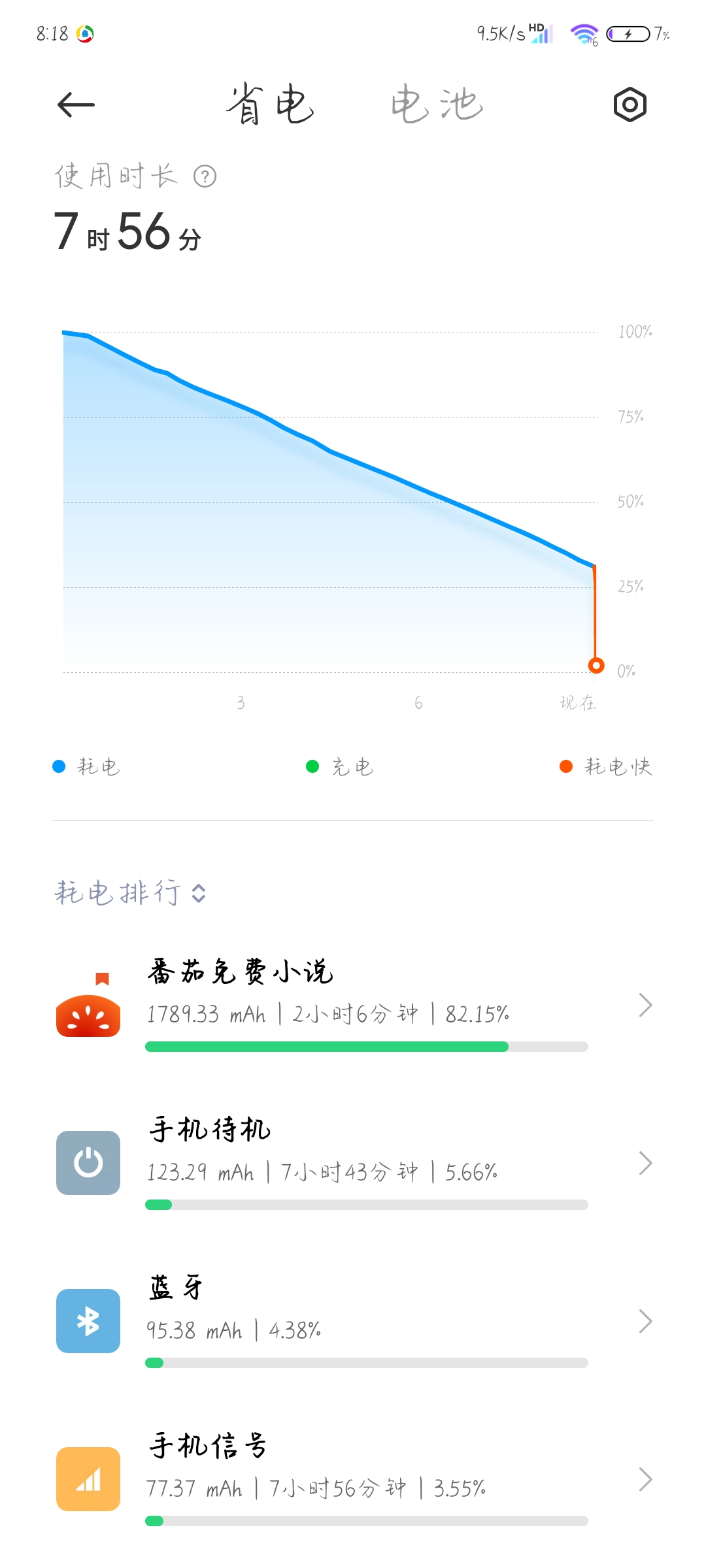Screen dimensions: 706x1568
Task: Open 番茄免费小说 power usage details
Action: pyautogui.click(x=353, y=1005)
